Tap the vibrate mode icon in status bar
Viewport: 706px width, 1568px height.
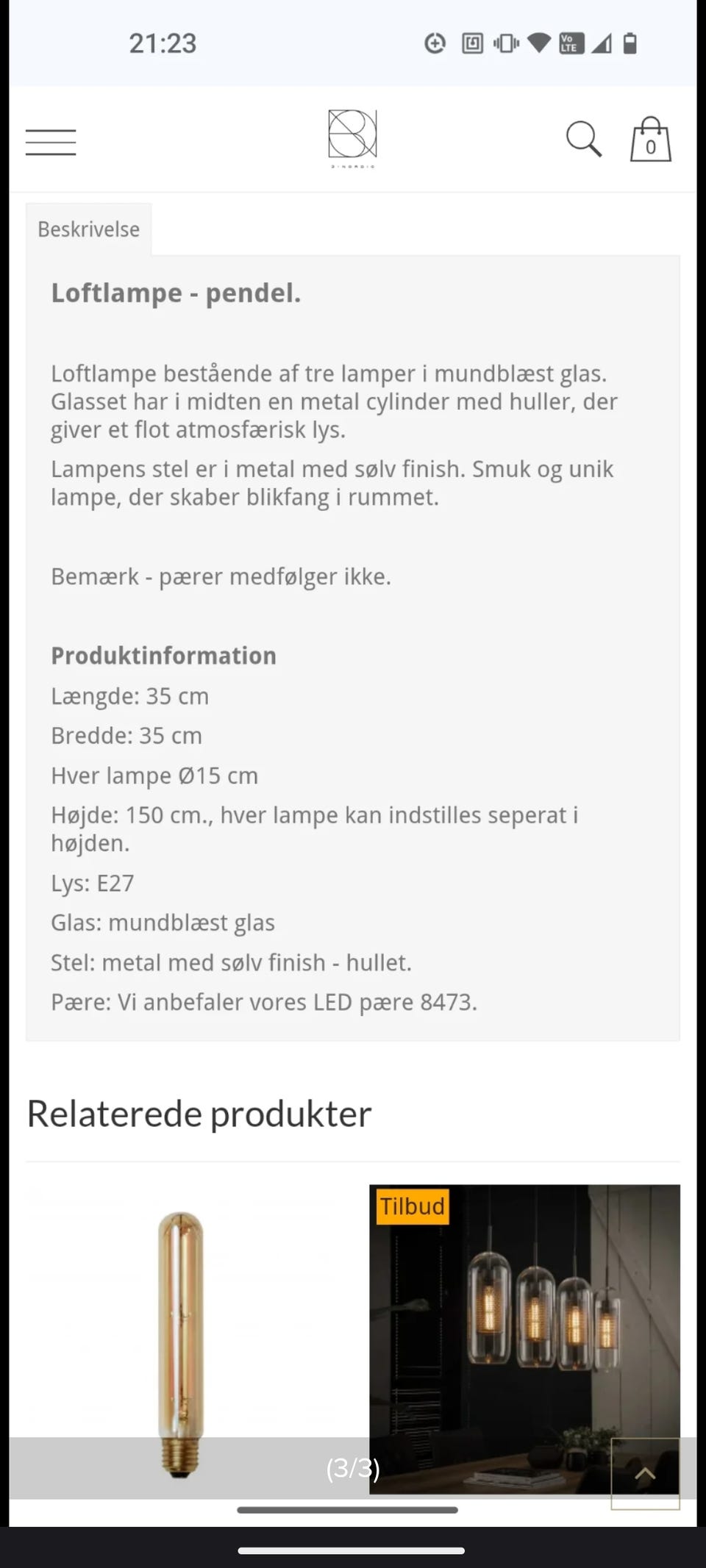coord(506,44)
